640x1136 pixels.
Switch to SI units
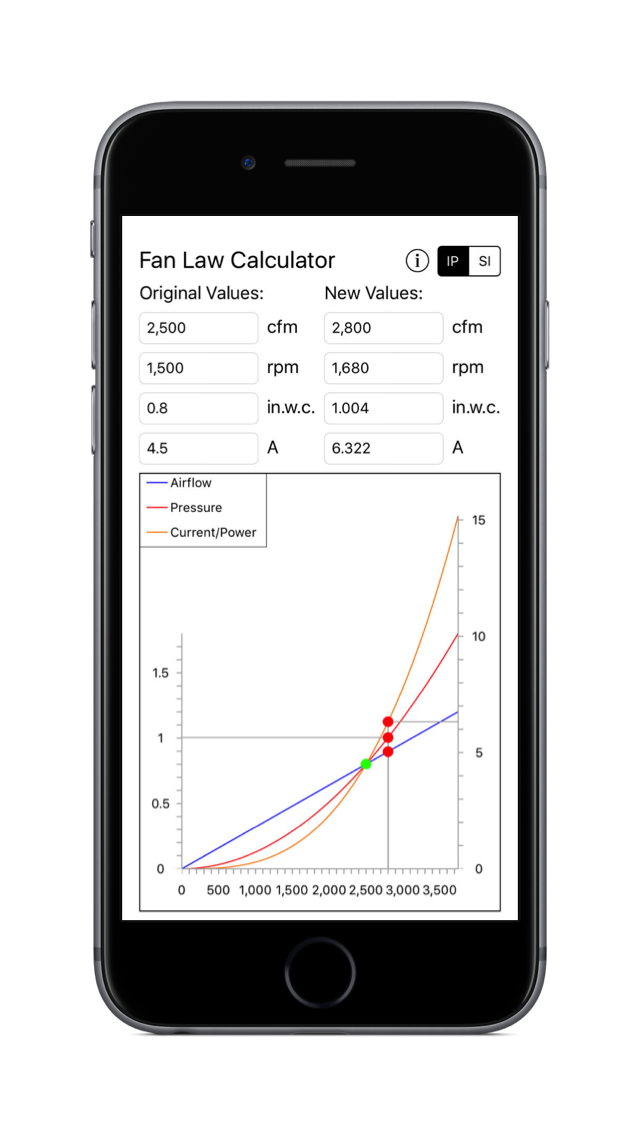tap(485, 262)
